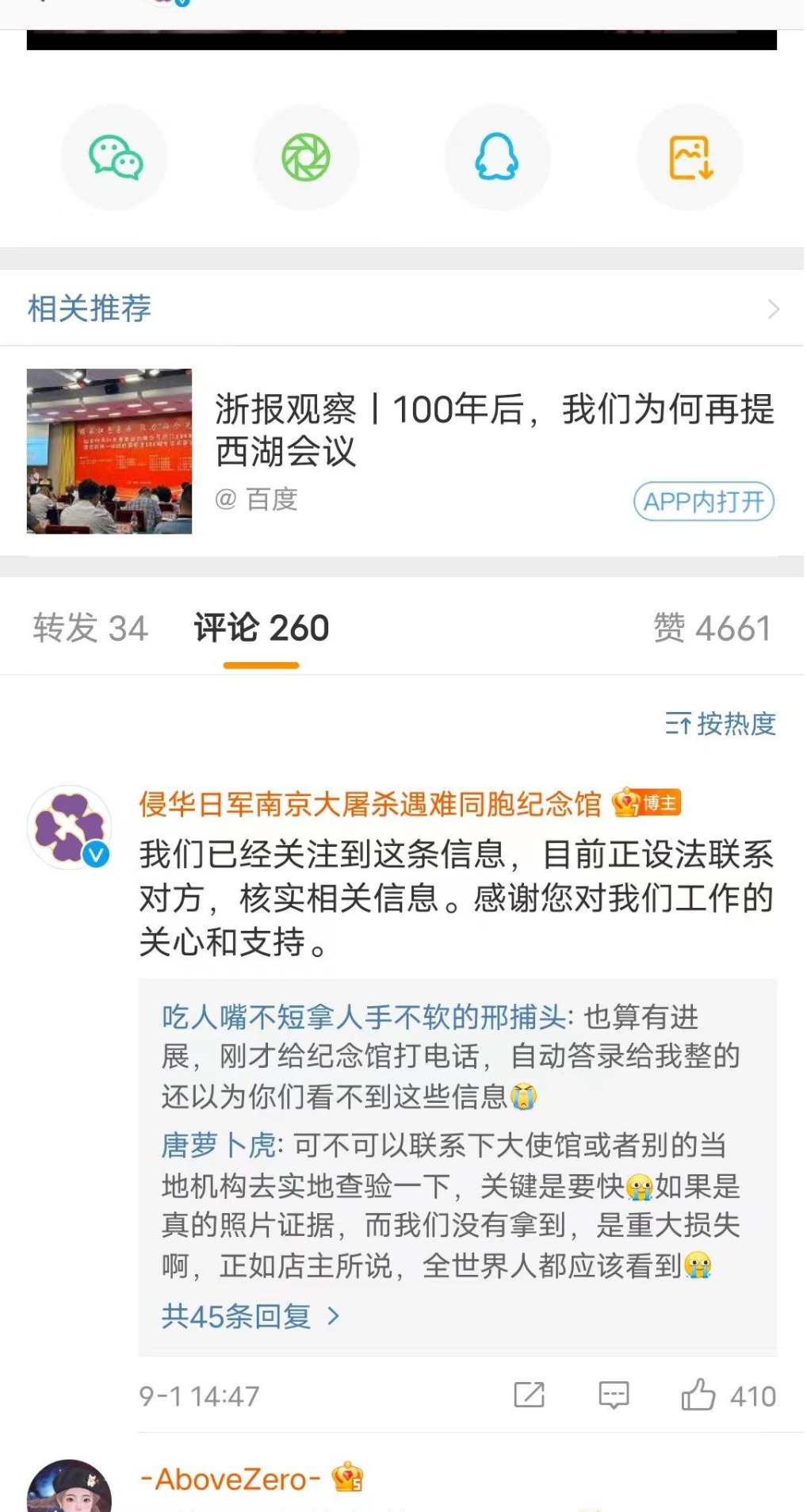
Task: Open the 吃人嘴不短拿人手不软的邢捕头 user profile
Action: (365, 1016)
